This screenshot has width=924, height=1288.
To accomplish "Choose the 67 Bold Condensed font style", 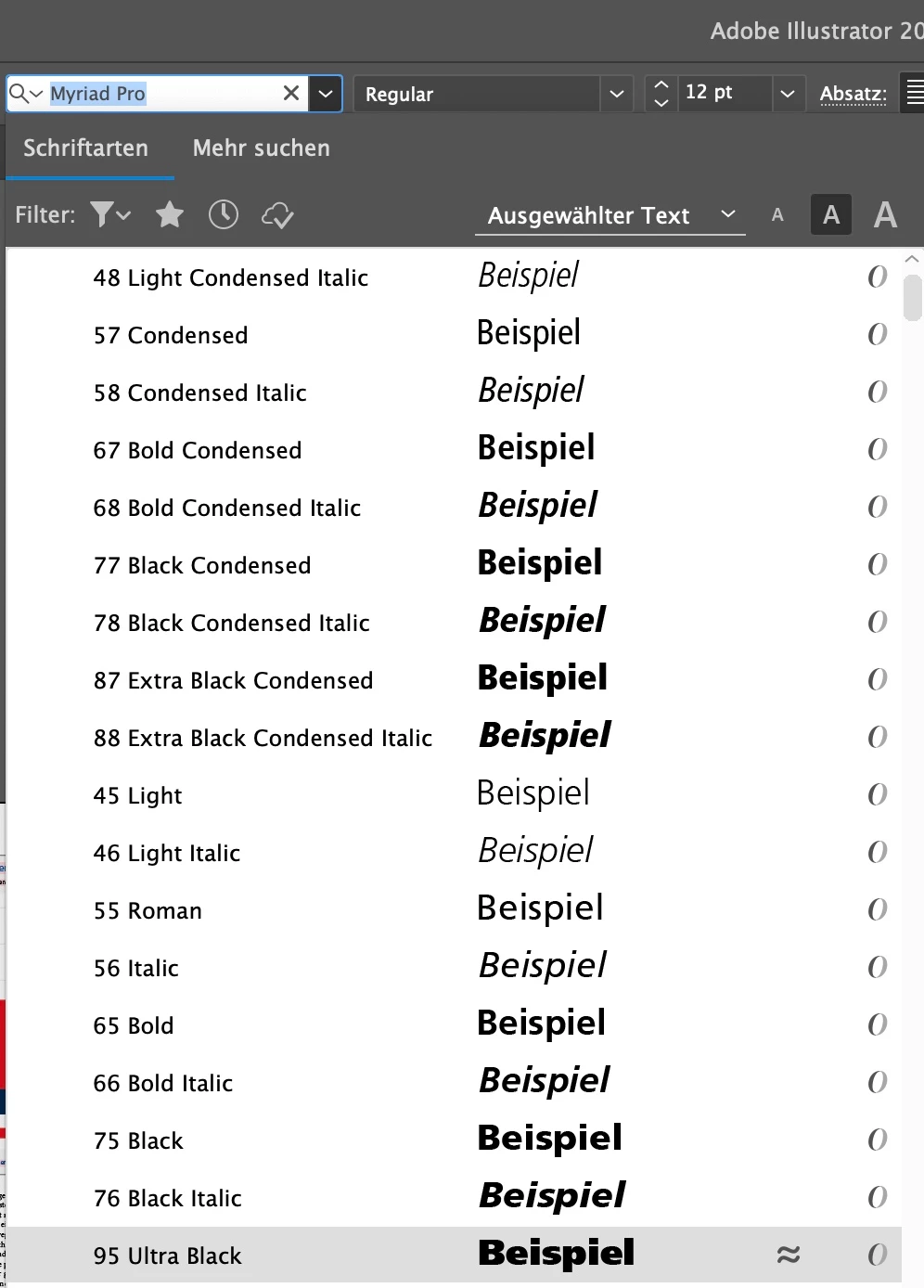I will (197, 450).
